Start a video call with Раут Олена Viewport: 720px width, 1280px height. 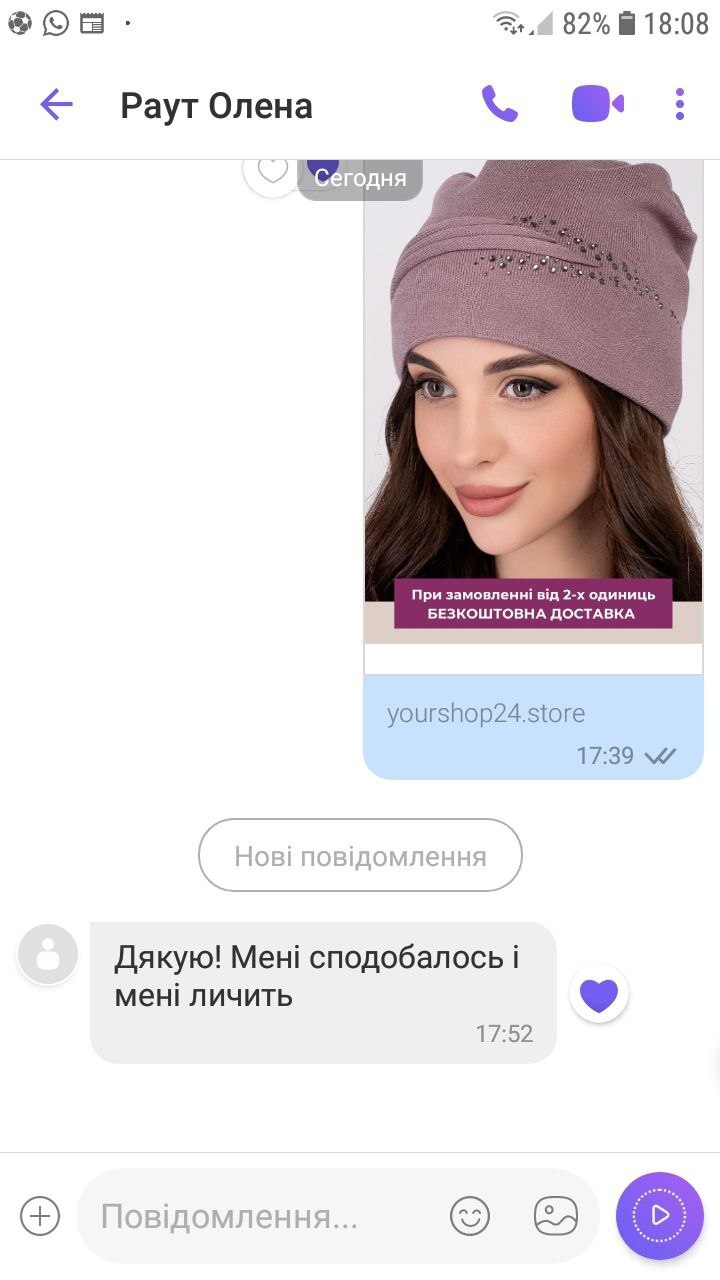[x=597, y=104]
